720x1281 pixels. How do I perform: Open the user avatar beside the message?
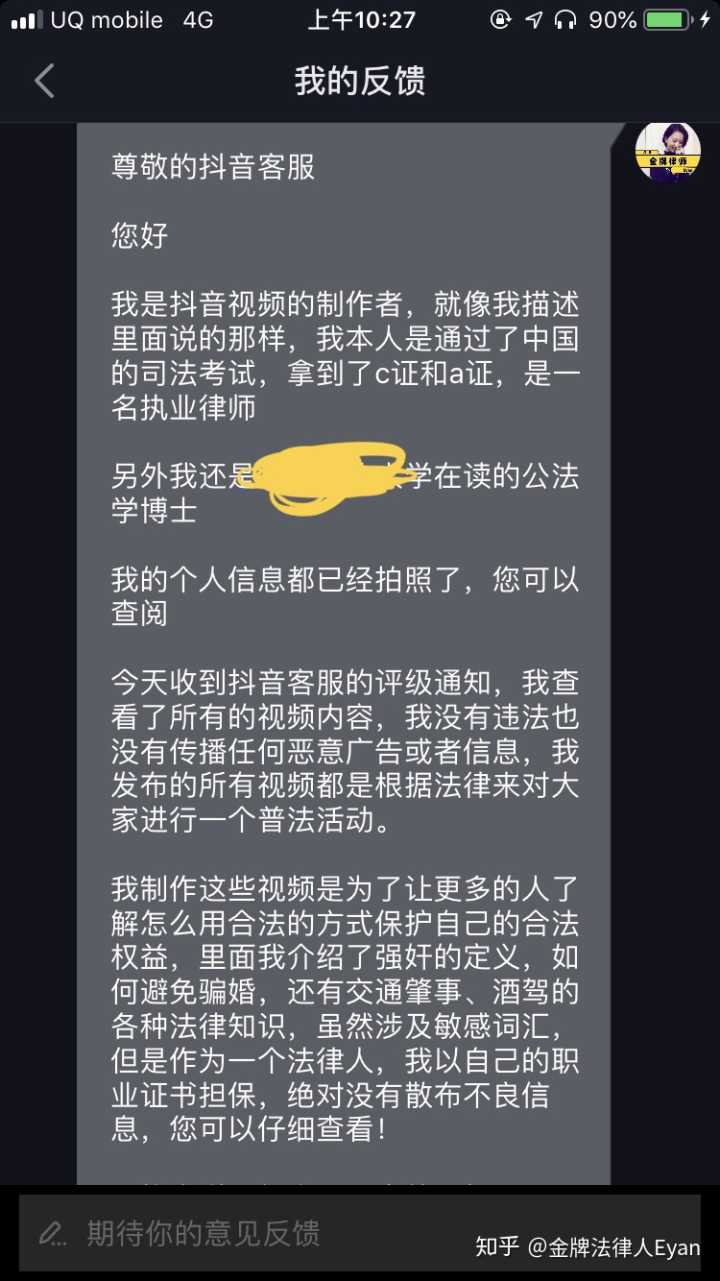coord(668,153)
